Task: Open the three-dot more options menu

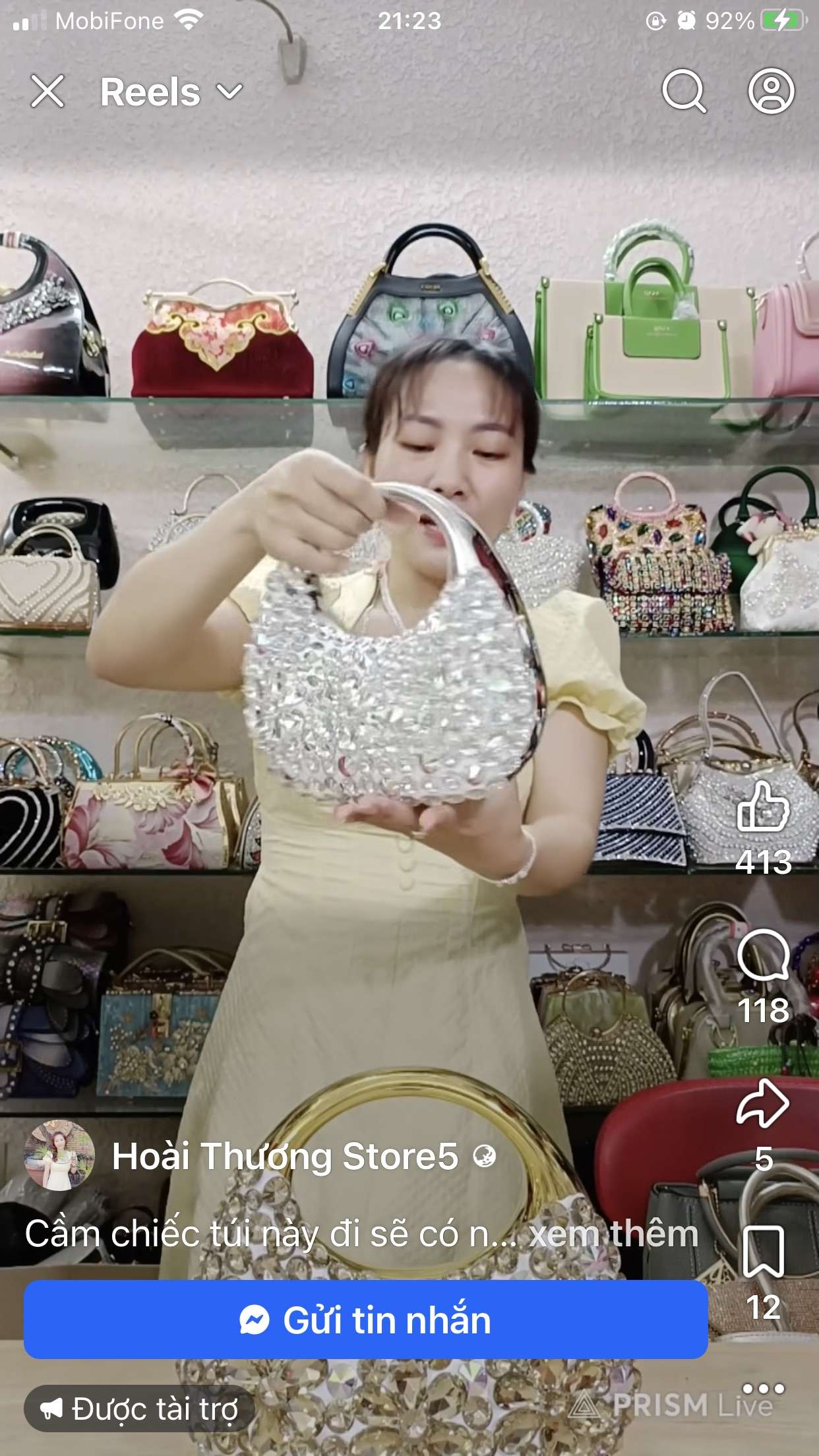Action: 763,1388
